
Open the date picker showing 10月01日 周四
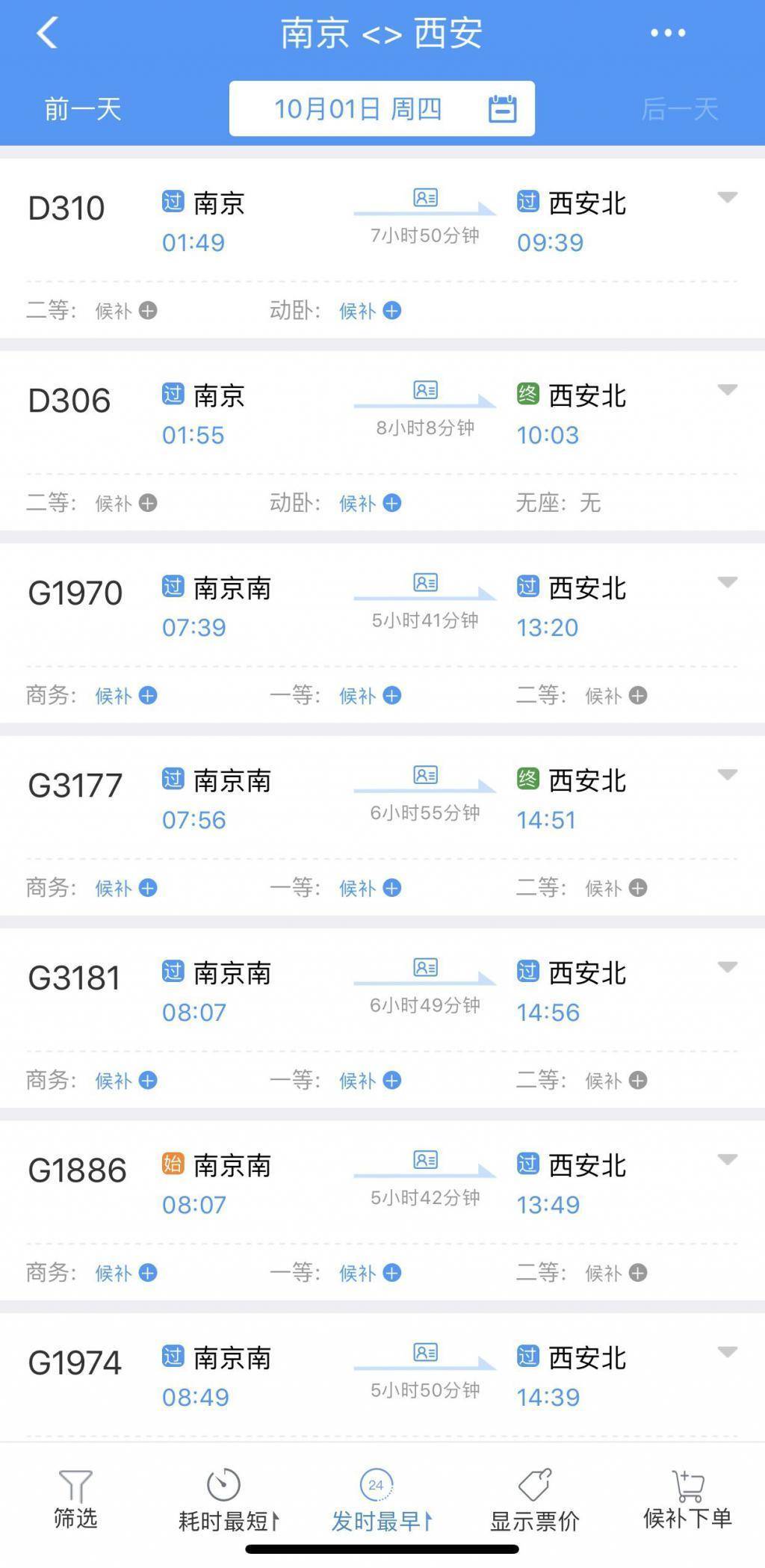tap(382, 108)
